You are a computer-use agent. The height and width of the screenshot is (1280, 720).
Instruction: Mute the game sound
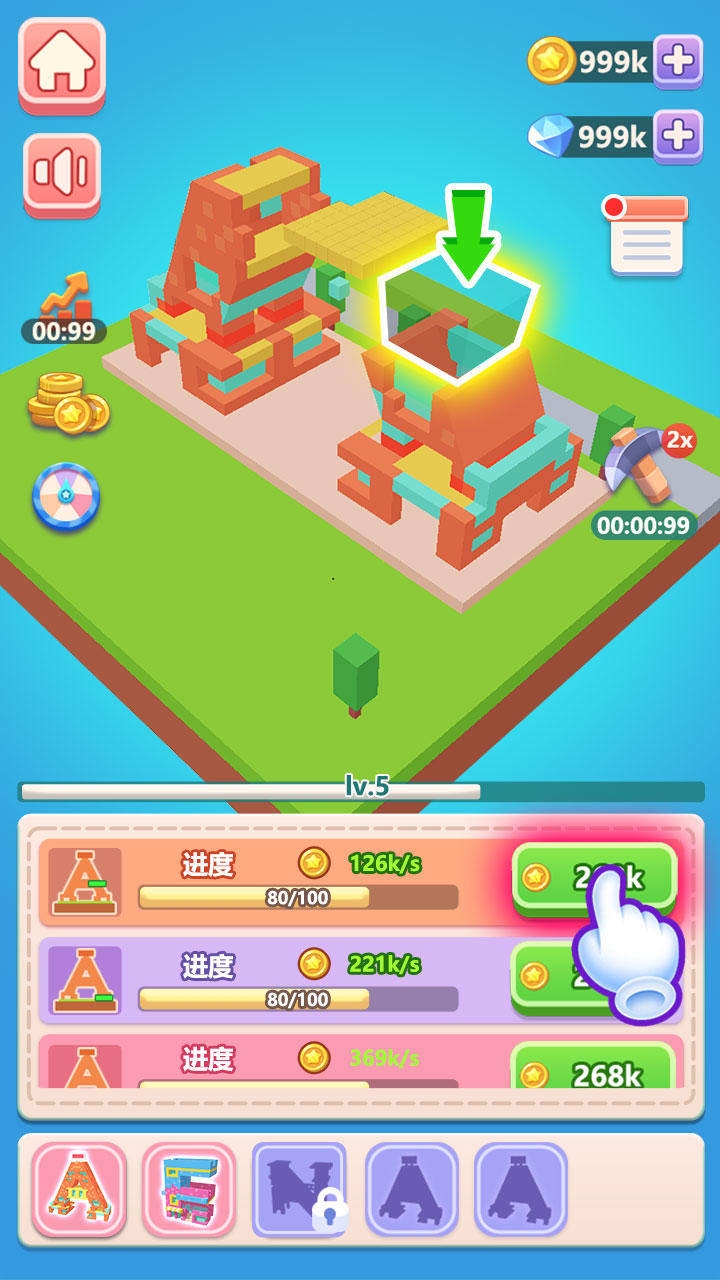click(x=61, y=173)
